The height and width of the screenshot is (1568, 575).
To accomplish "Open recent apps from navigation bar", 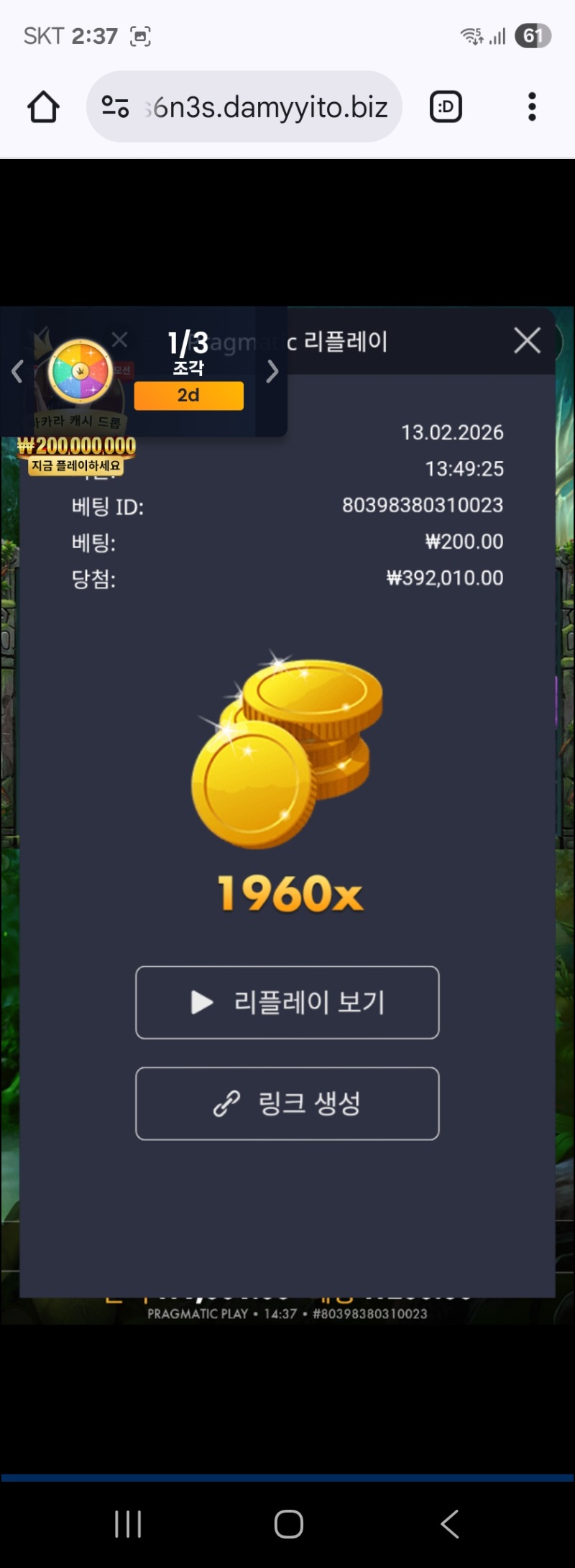I will tap(128, 1523).
